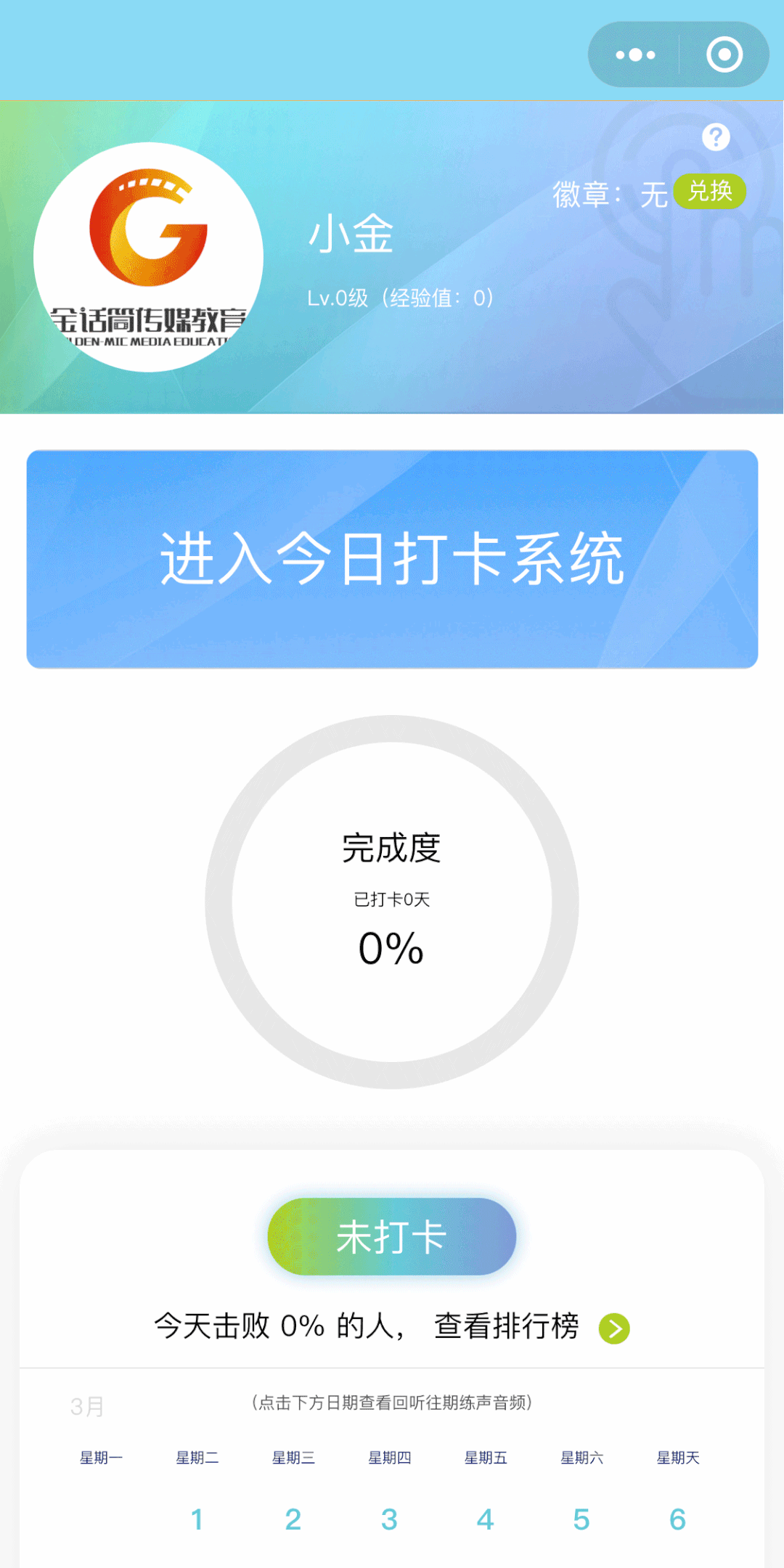Close the mini program via circle icon
Viewport: 784px width, 1568px height.
pos(724,55)
